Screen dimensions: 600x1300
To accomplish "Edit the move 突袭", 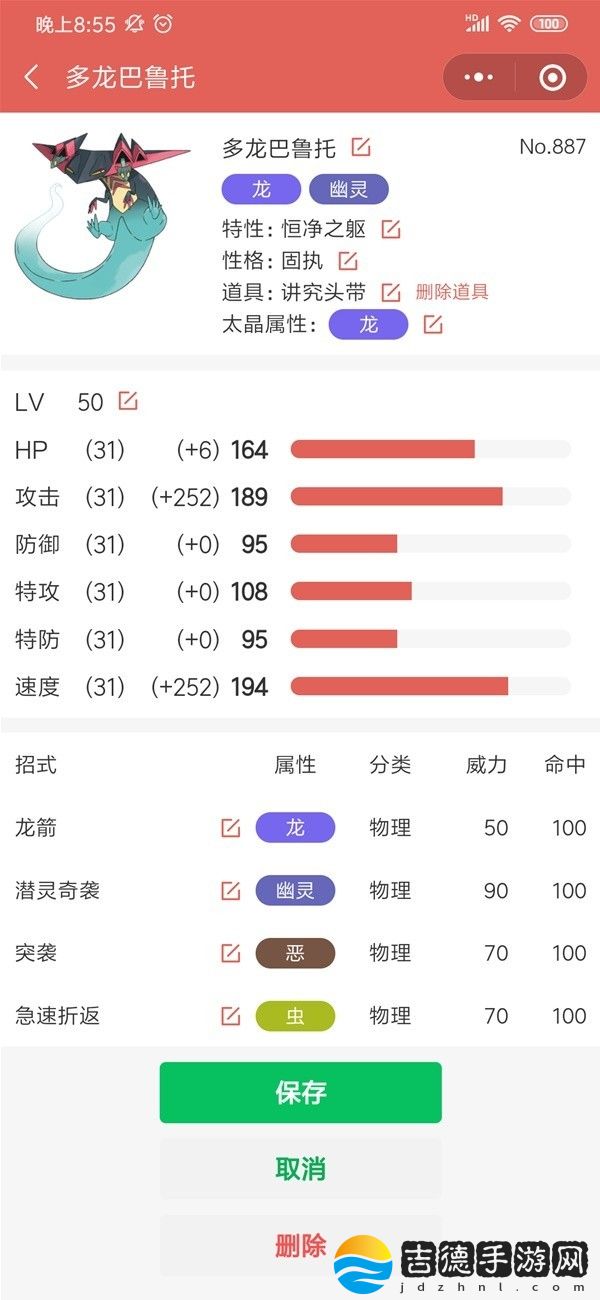I will (x=231, y=953).
